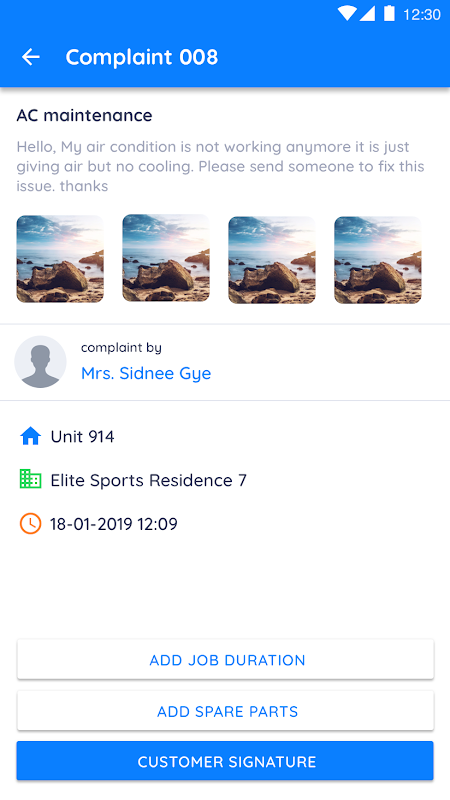Open the third attached photo

(272, 260)
